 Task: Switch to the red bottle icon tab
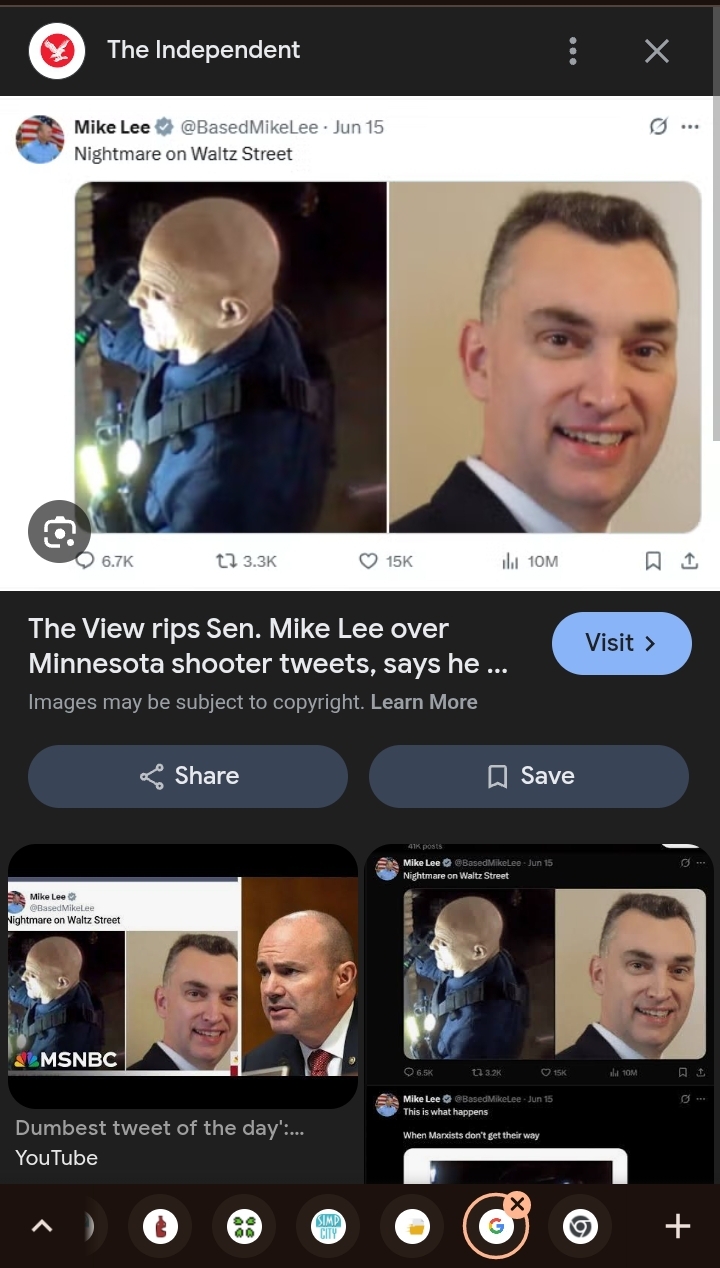161,1226
